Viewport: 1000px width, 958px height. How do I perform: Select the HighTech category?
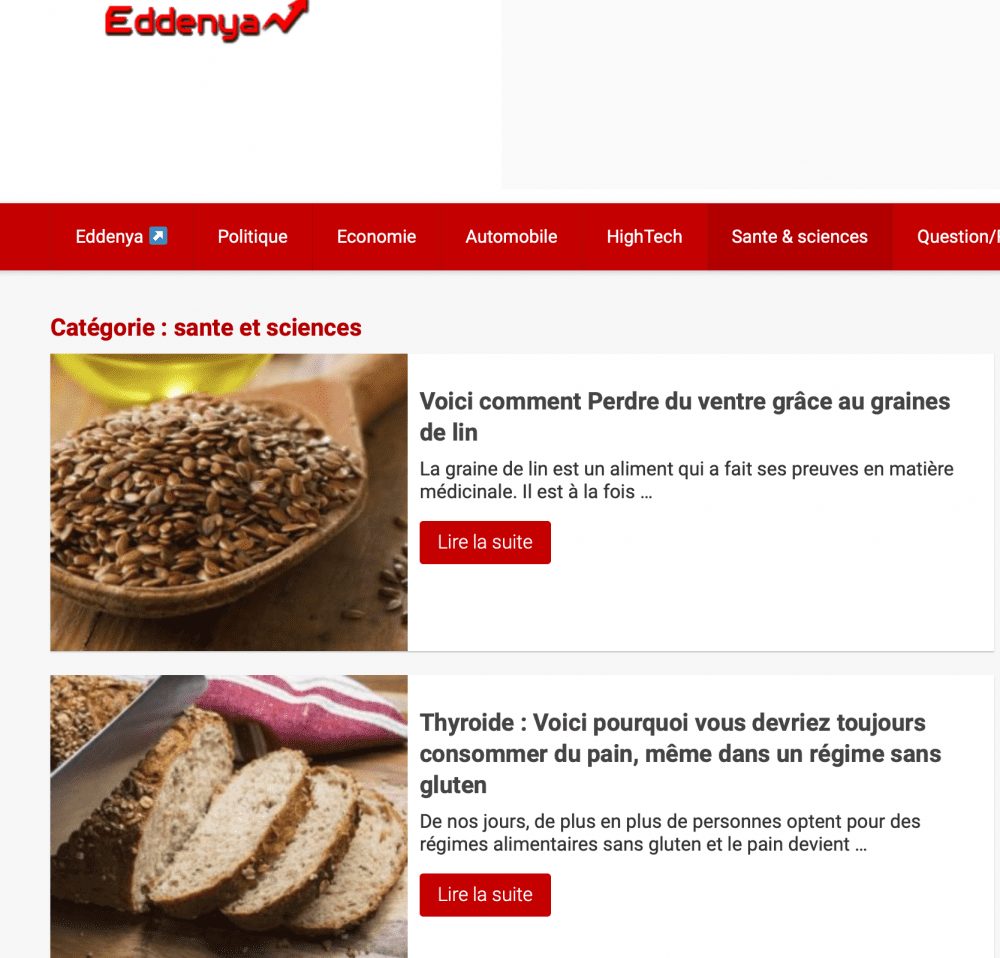pyautogui.click(x=644, y=237)
